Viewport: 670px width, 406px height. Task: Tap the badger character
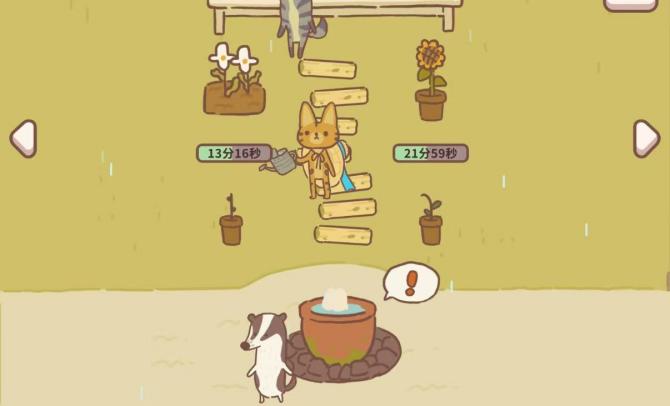click(268, 356)
